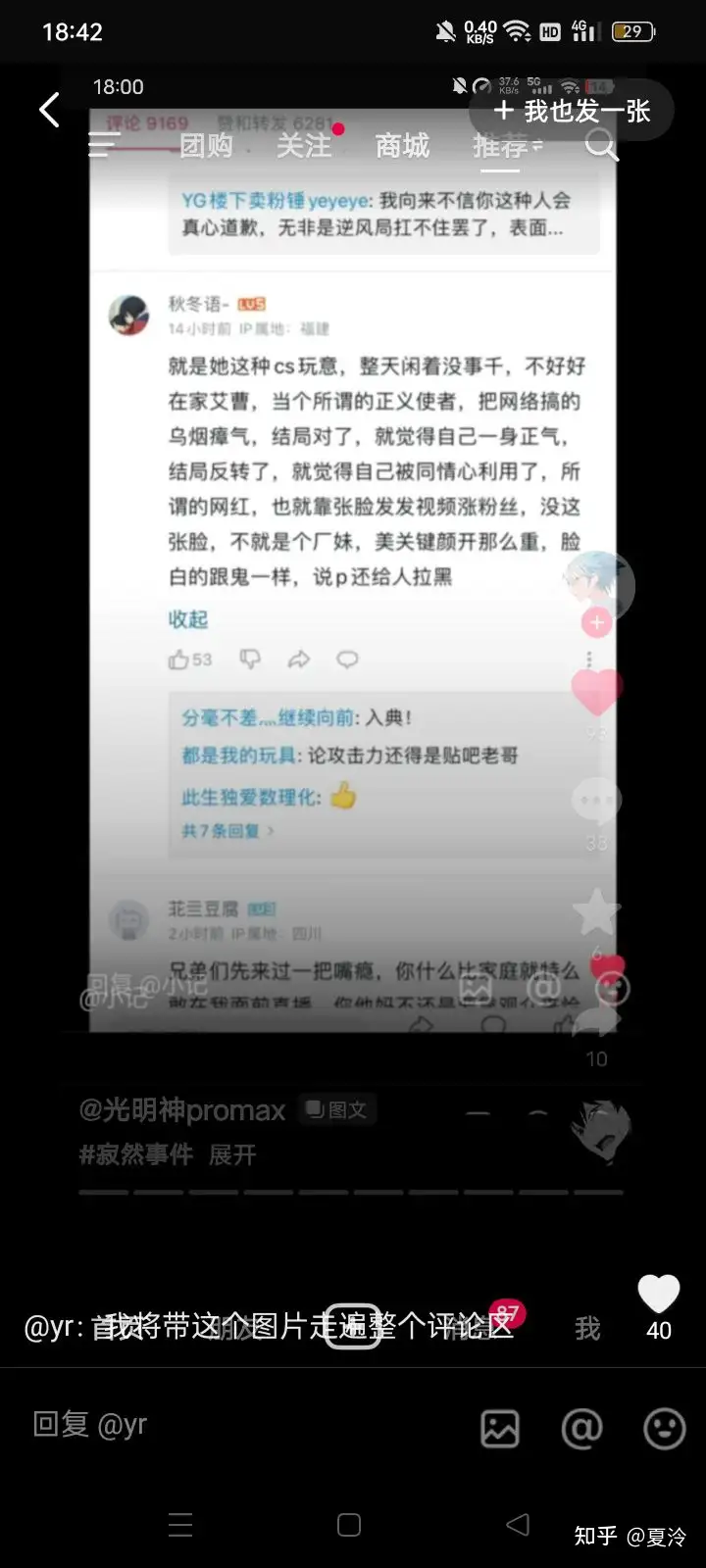Tap the 我也发一张 button
The image size is (706, 1568).
coord(572,111)
